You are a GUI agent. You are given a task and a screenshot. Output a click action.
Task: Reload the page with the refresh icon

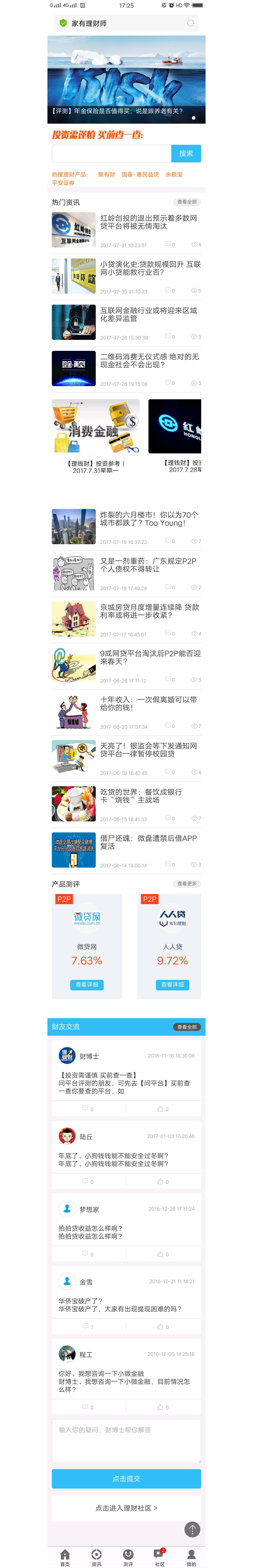[190, 23]
